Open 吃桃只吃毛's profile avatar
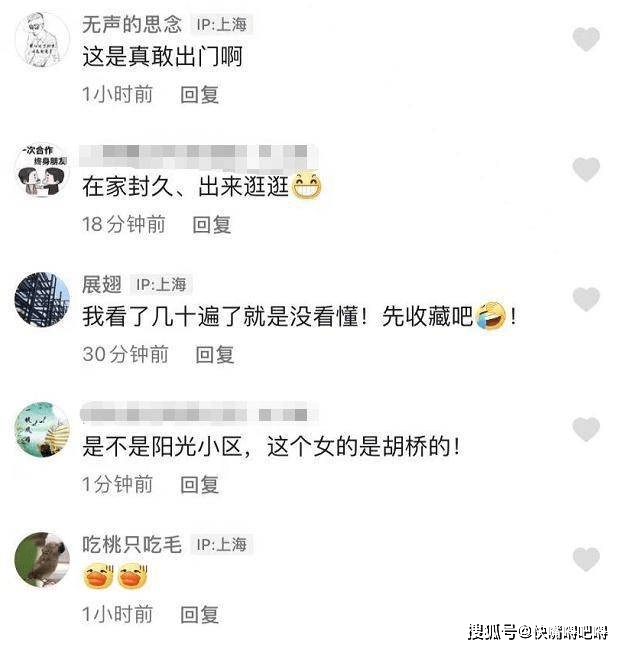The height and width of the screenshot is (649, 622). (x=42, y=560)
